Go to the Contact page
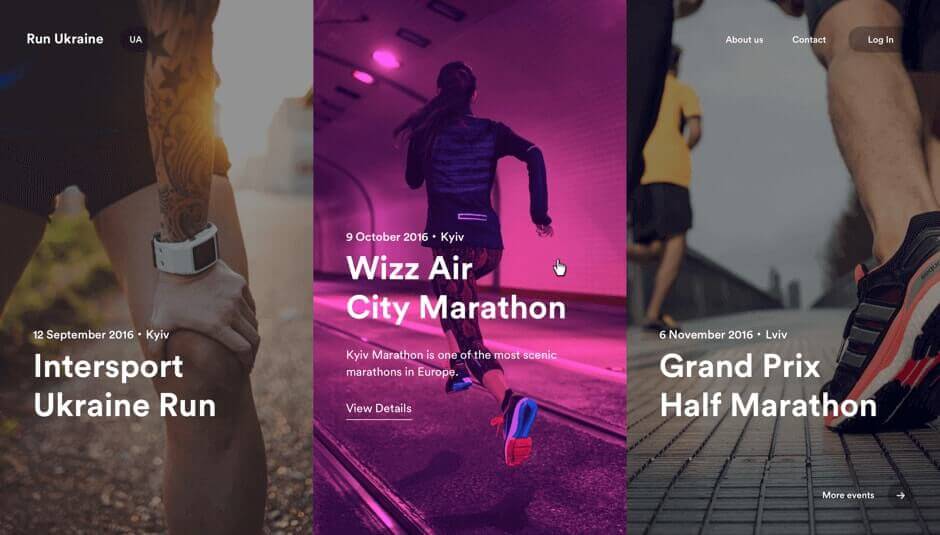Screen dimensions: 940x535 (x=809, y=40)
